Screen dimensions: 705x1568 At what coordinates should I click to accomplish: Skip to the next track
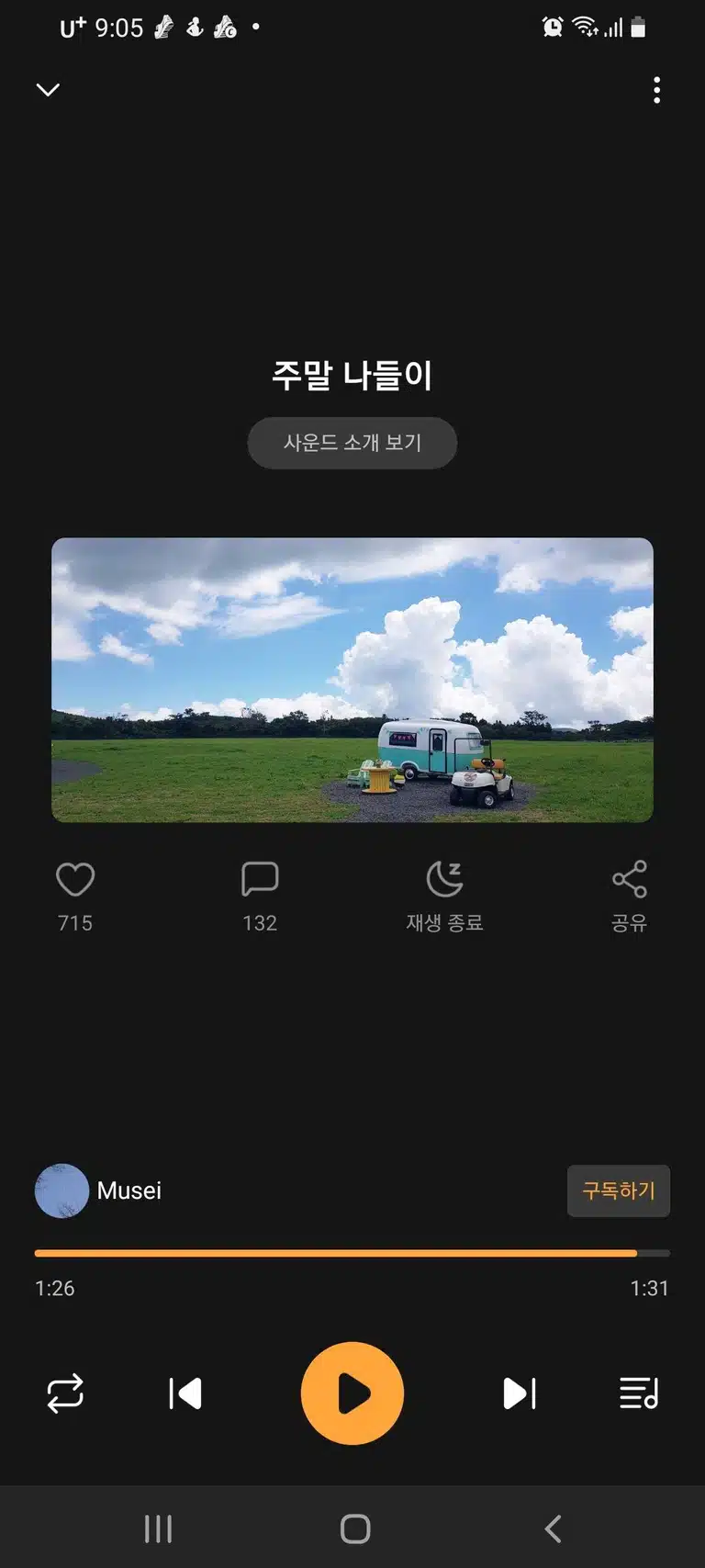(x=520, y=1393)
